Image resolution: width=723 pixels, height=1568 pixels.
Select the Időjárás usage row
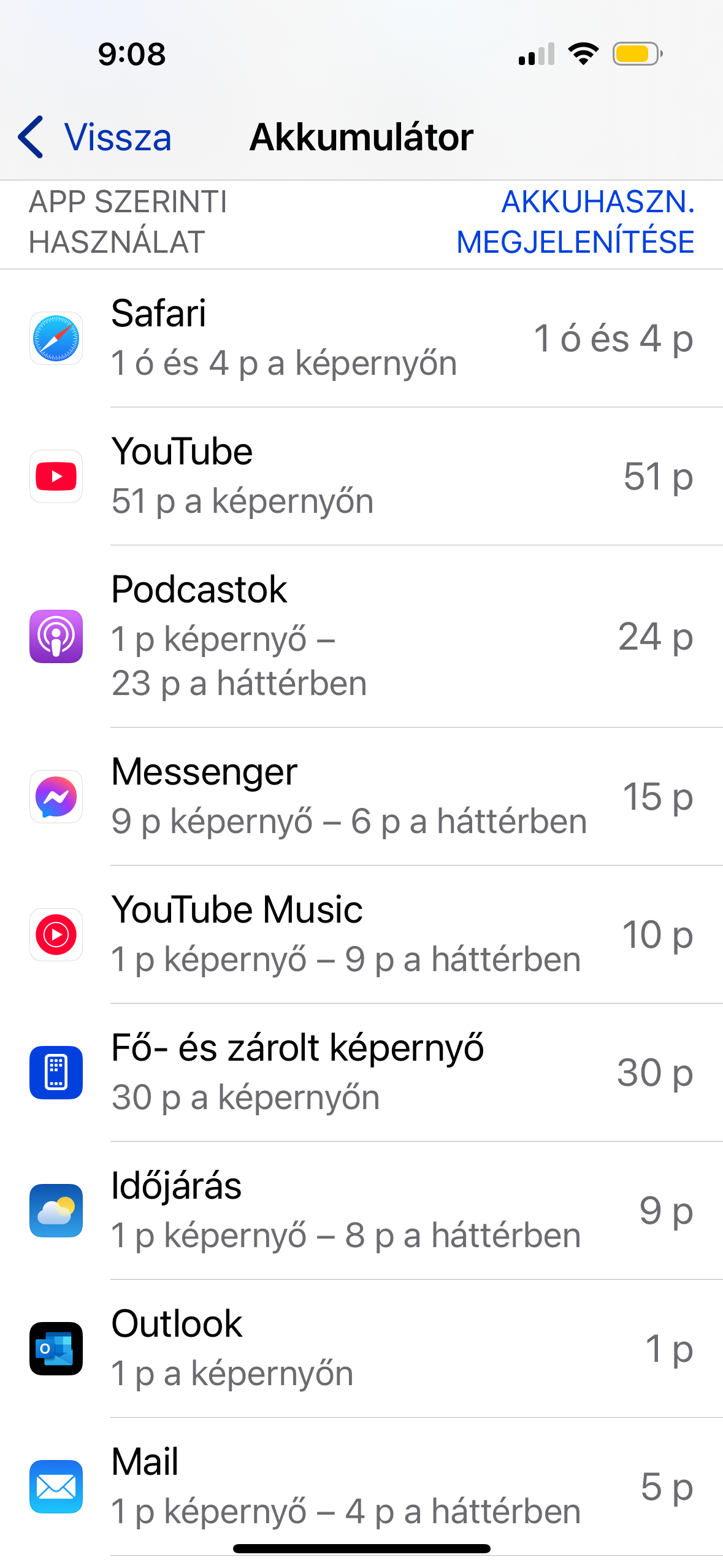(x=362, y=1210)
